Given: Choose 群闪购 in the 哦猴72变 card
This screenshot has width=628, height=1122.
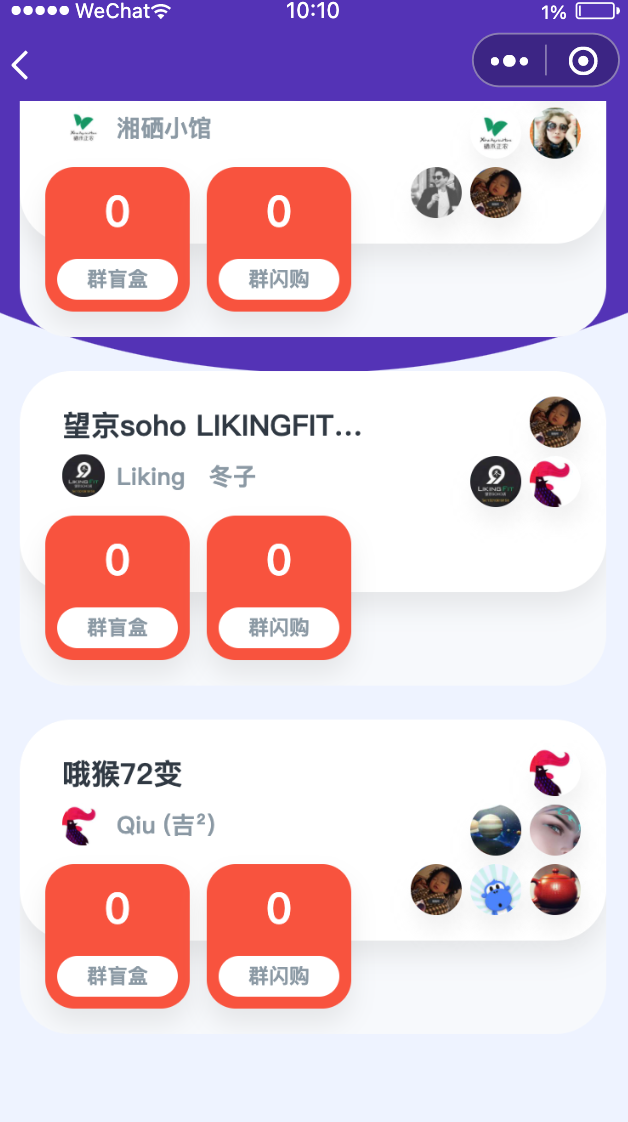Looking at the screenshot, I should click(x=279, y=975).
